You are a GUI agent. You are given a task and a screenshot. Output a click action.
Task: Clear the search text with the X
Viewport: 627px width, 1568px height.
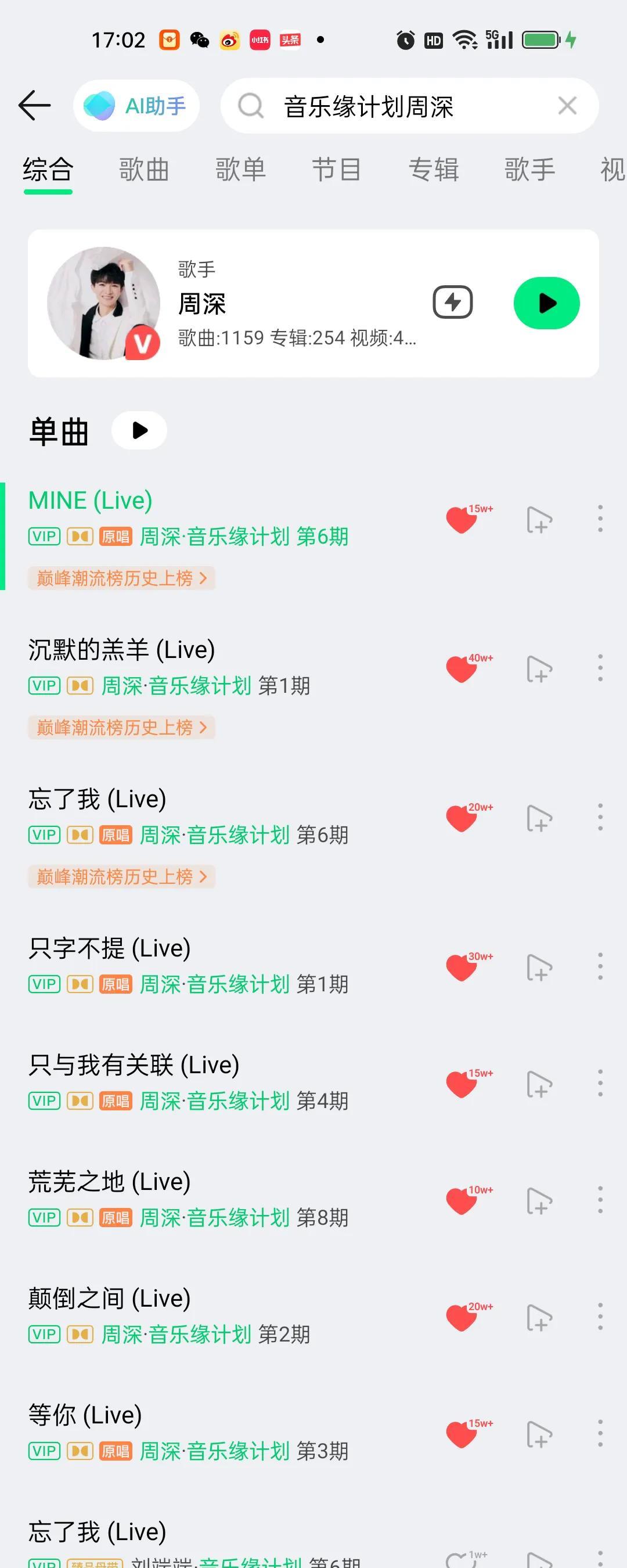point(567,106)
